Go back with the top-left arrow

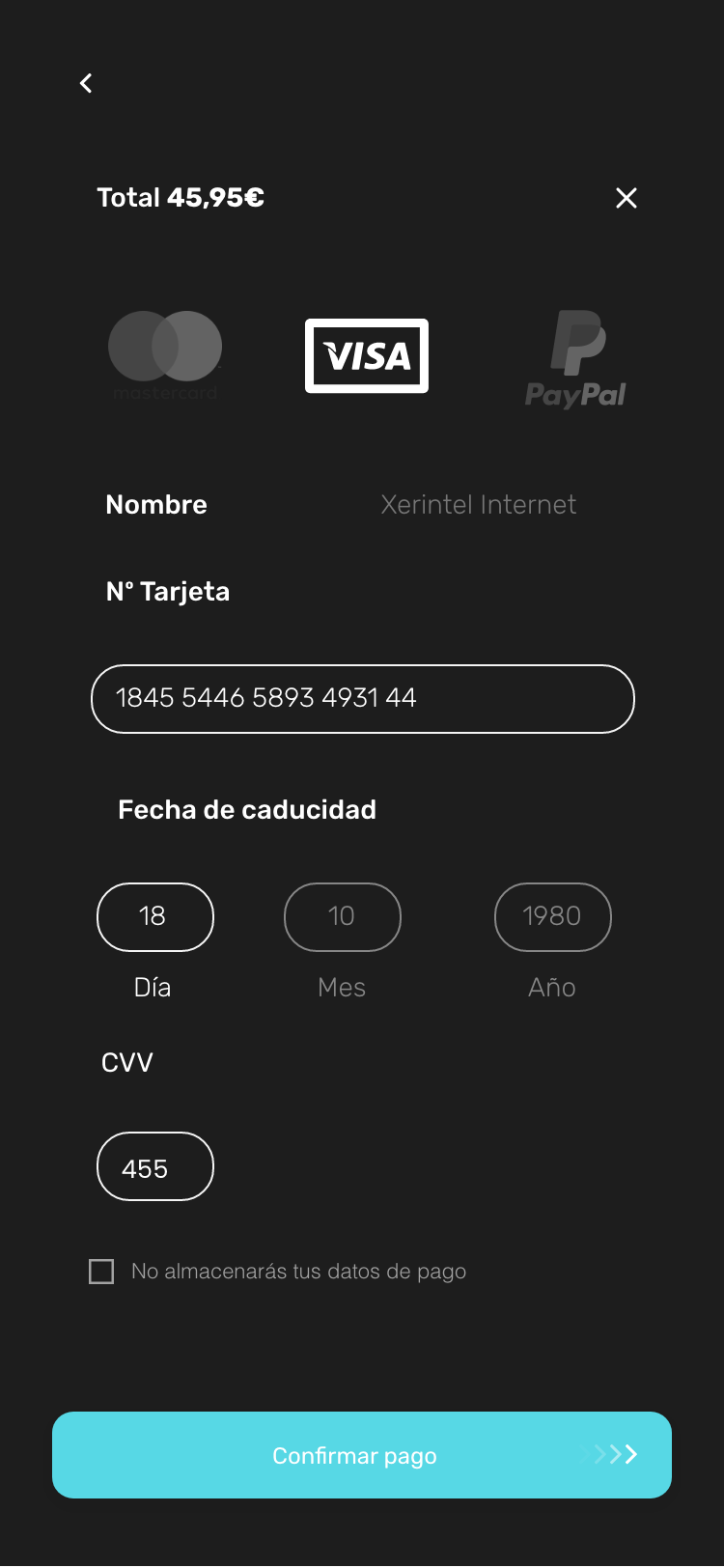86,84
